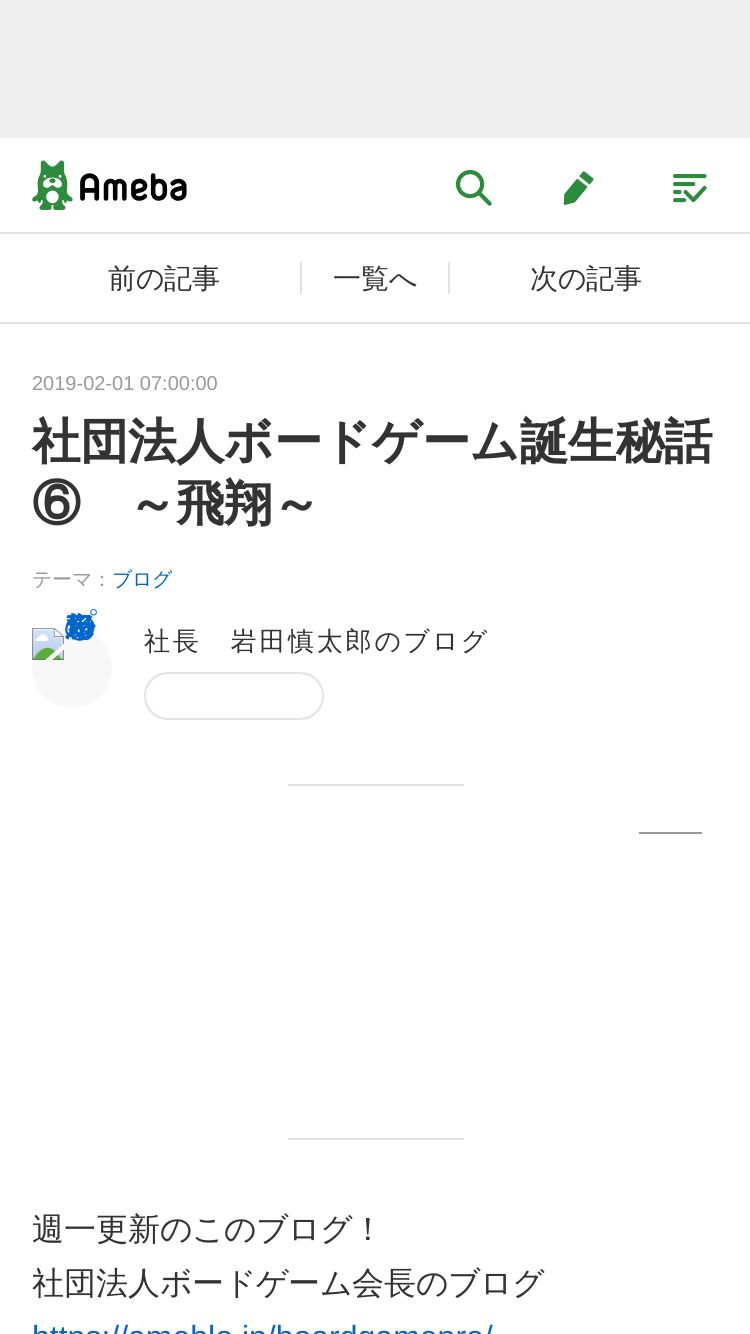
Task: Open the blog author's profile image
Action: tap(72, 668)
